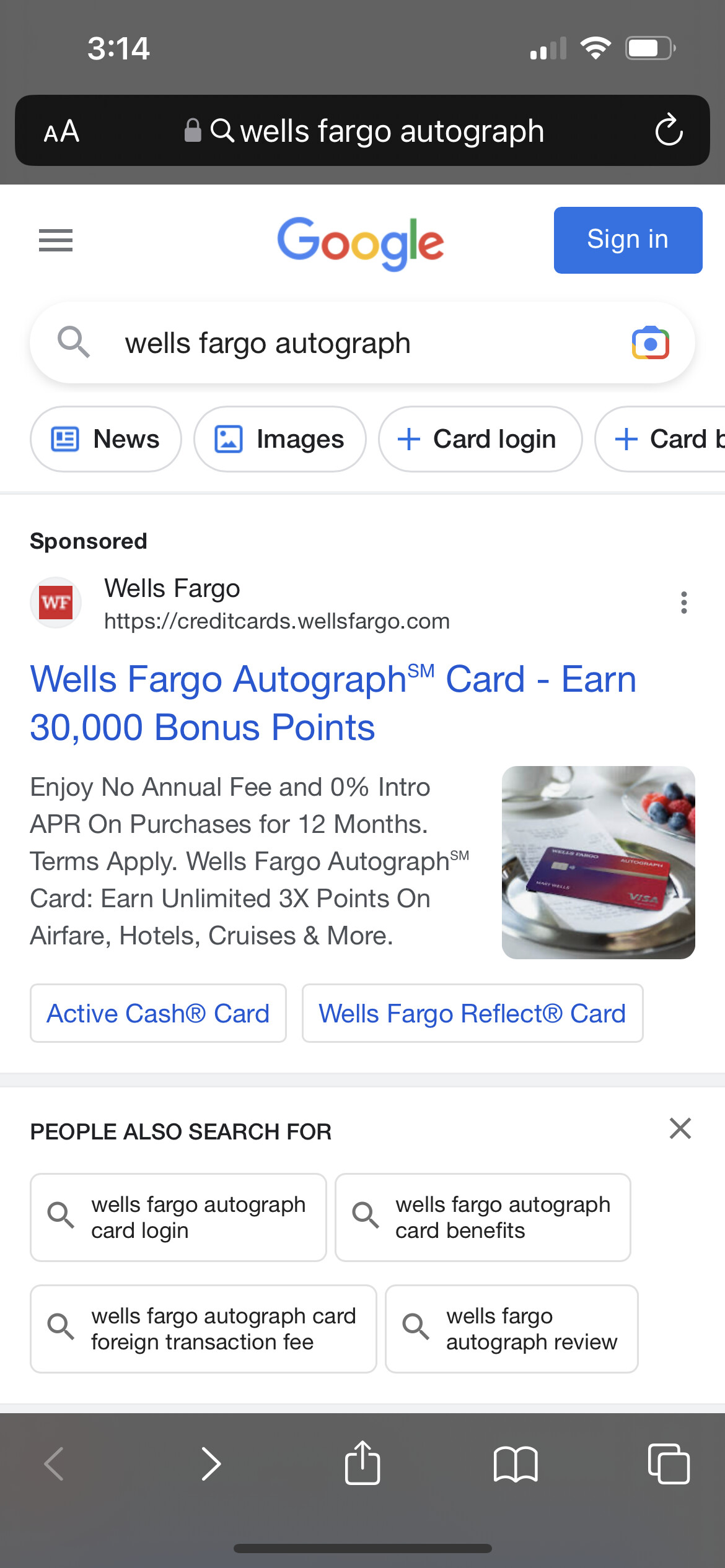The width and height of the screenshot is (725, 1568).
Task: Open Safari share sheet
Action: (x=362, y=1464)
